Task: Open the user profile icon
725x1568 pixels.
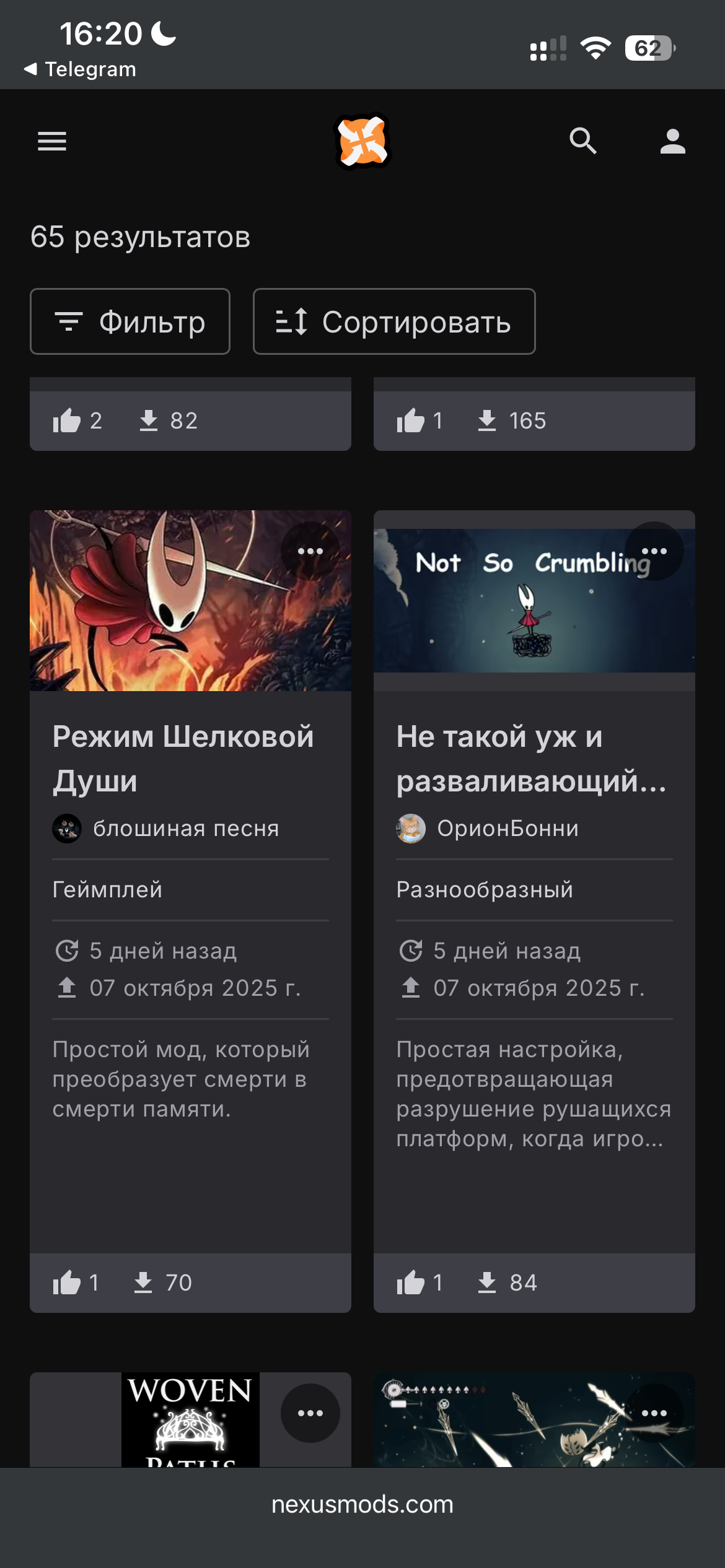Action: point(672,141)
